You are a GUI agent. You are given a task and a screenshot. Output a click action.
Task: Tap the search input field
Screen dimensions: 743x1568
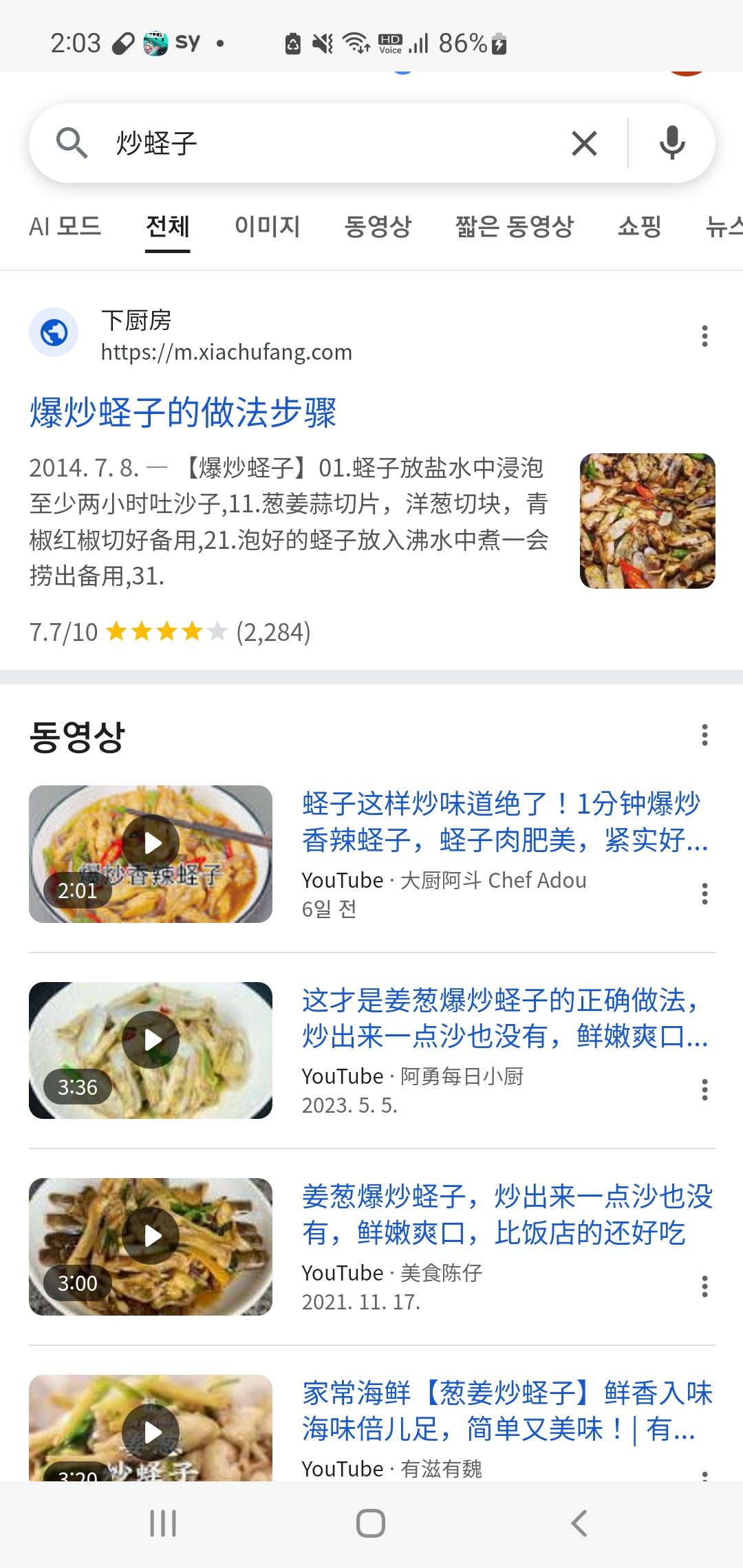click(x=310, y=143)
